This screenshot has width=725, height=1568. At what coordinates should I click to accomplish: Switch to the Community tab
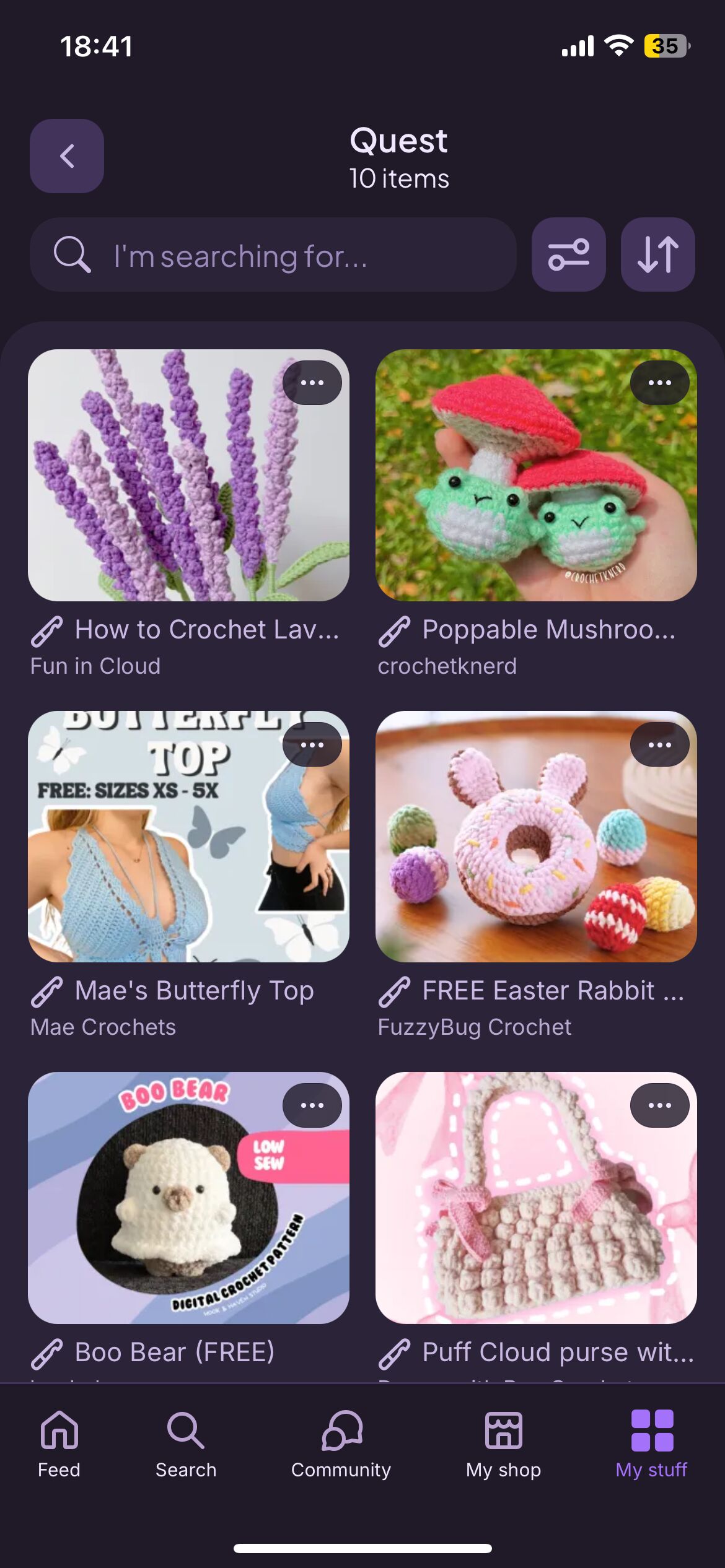click(341, 1444)
